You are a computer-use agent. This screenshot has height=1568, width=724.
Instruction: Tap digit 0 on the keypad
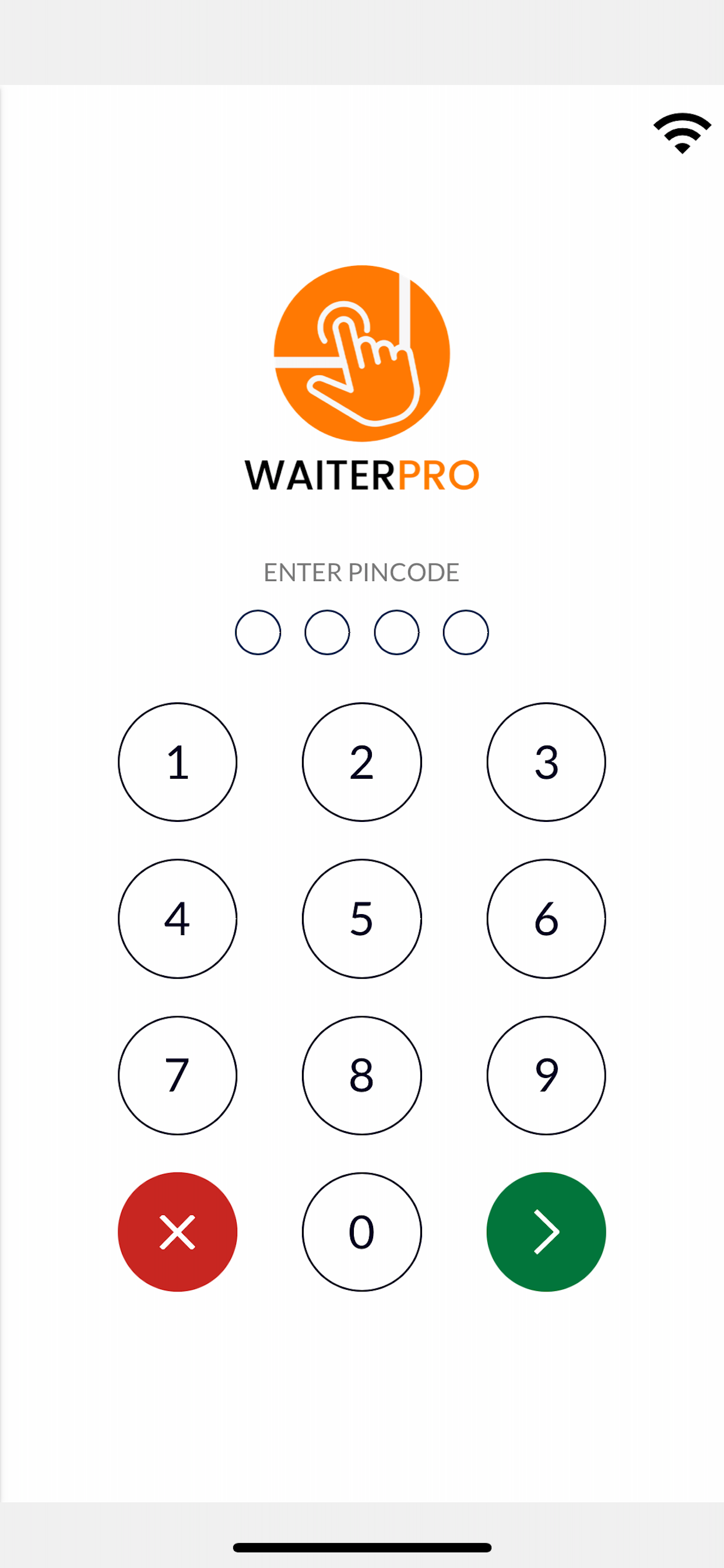361,1231
